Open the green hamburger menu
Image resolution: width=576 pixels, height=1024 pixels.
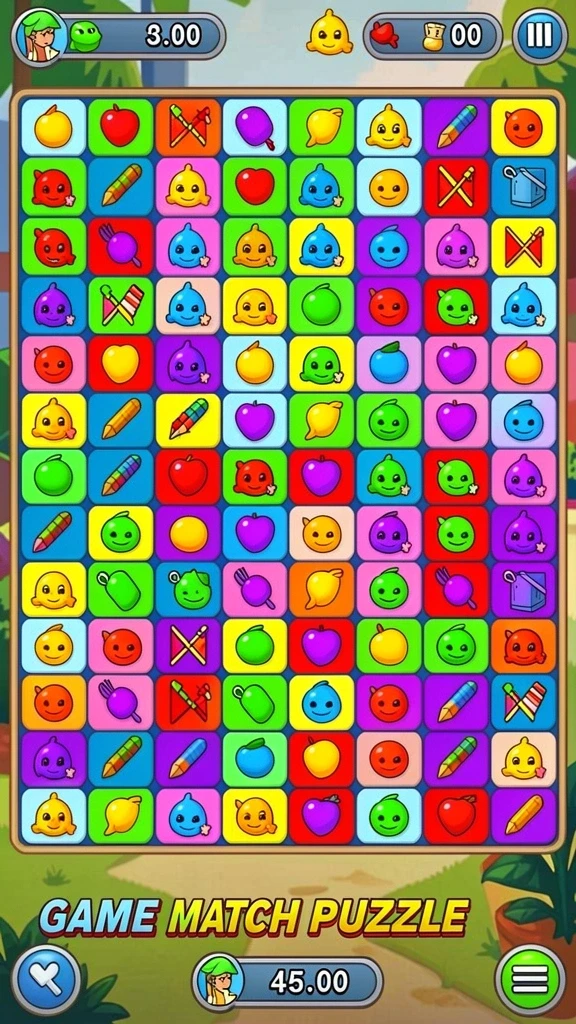[x=531, y=980]
